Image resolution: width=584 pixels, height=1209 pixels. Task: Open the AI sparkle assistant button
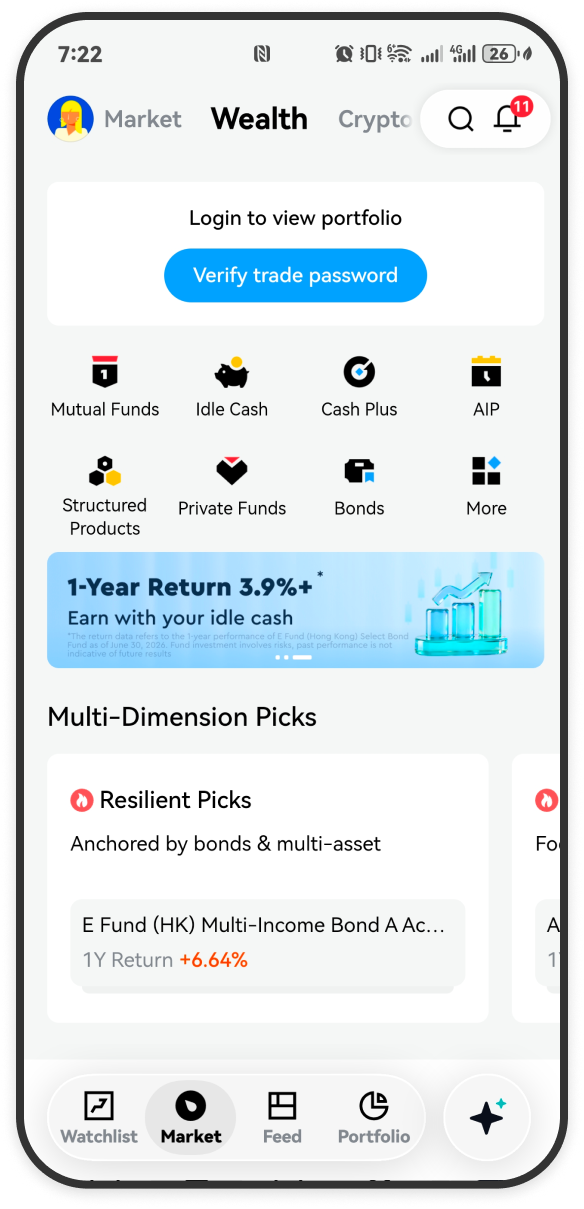coord(487,1116)
